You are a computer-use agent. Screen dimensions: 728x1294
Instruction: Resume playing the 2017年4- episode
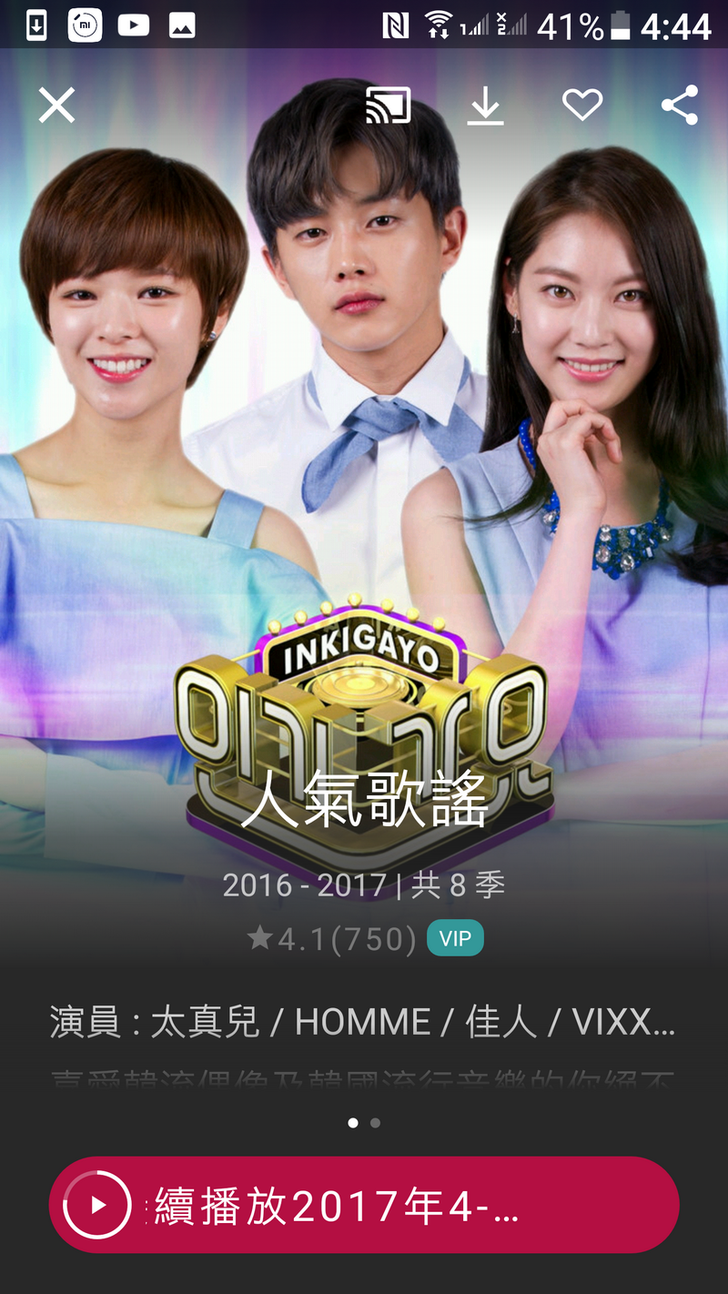(364, 1205)
